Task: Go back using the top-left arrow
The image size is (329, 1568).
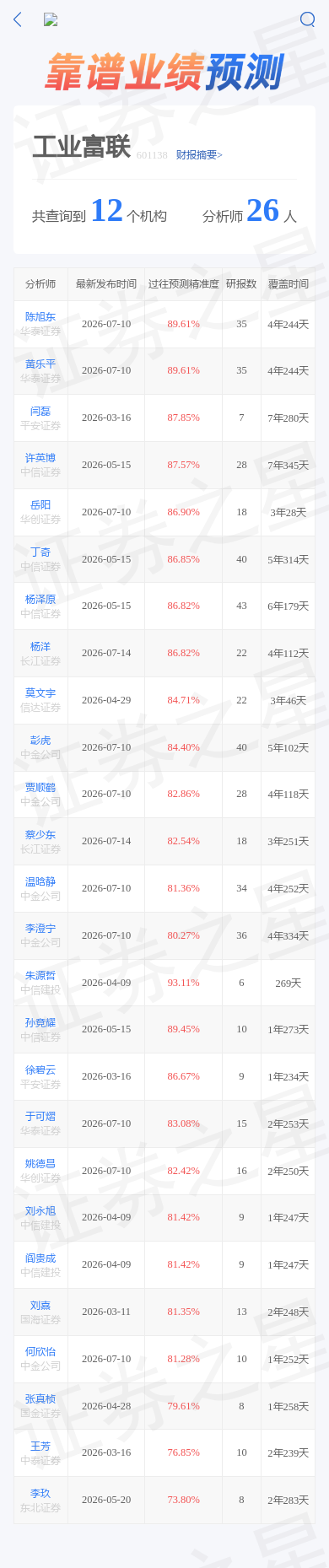Action: coord(18,19)
